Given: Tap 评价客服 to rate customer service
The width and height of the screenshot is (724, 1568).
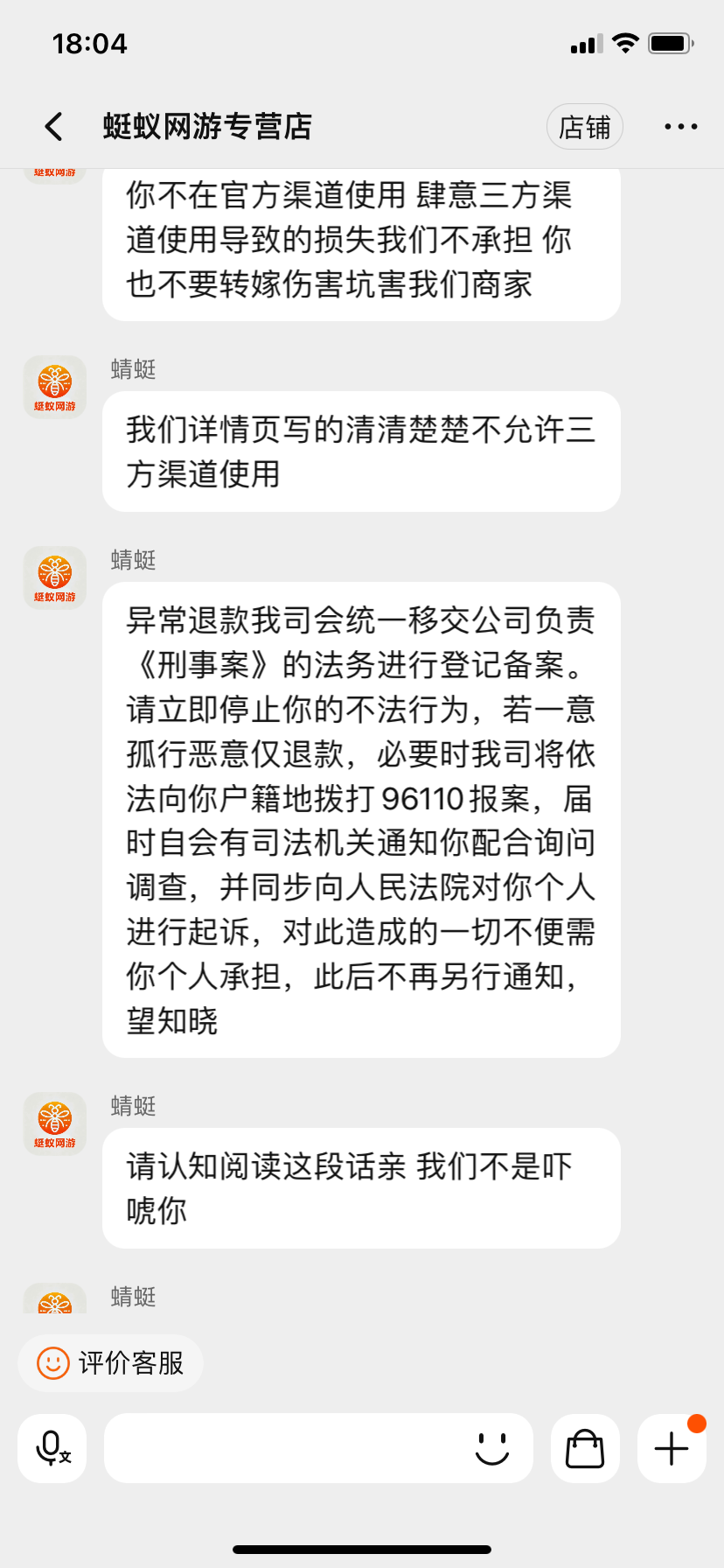Looking at the screenshot, I should pos(111,1363).
